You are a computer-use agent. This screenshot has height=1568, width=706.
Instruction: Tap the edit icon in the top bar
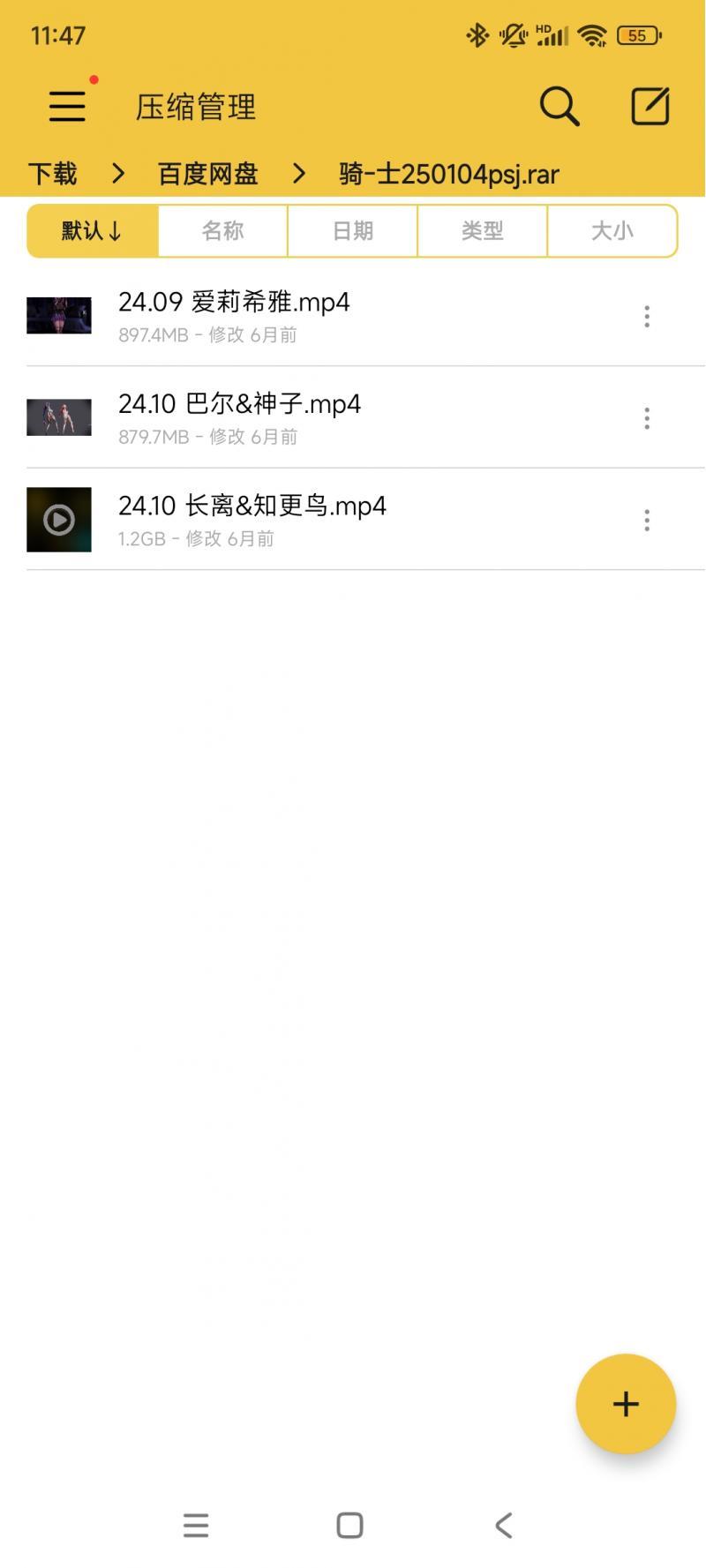[650, 107]
